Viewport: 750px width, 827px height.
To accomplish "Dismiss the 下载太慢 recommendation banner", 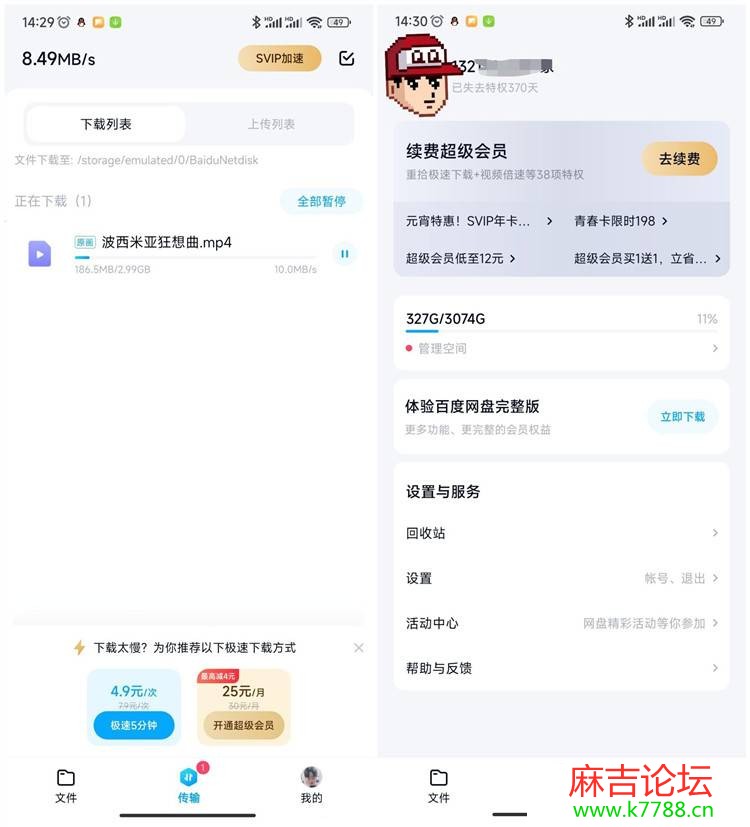I will [x=359, y=648].
